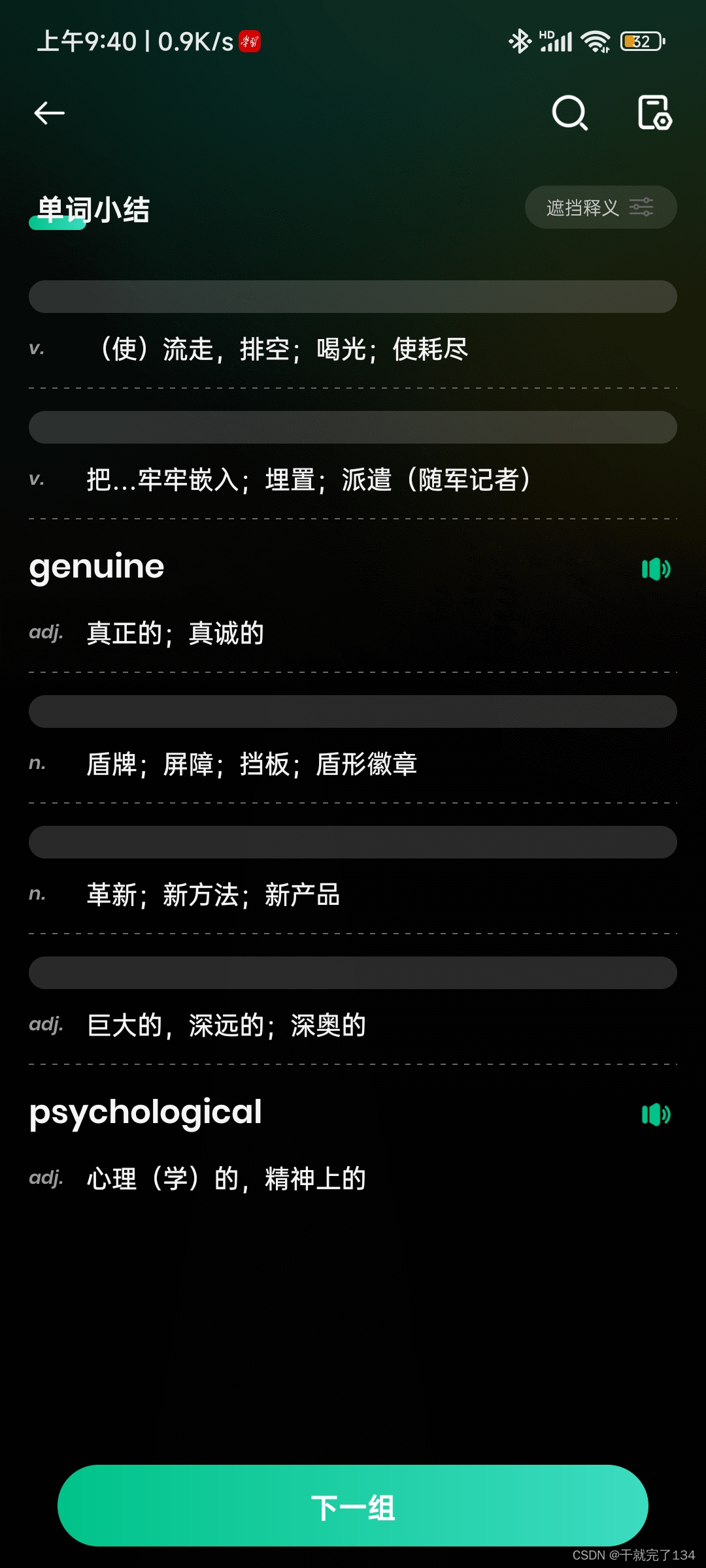Reveal the hidden word above 流走，排空
706x1568 pixels.
coord(353,297)
